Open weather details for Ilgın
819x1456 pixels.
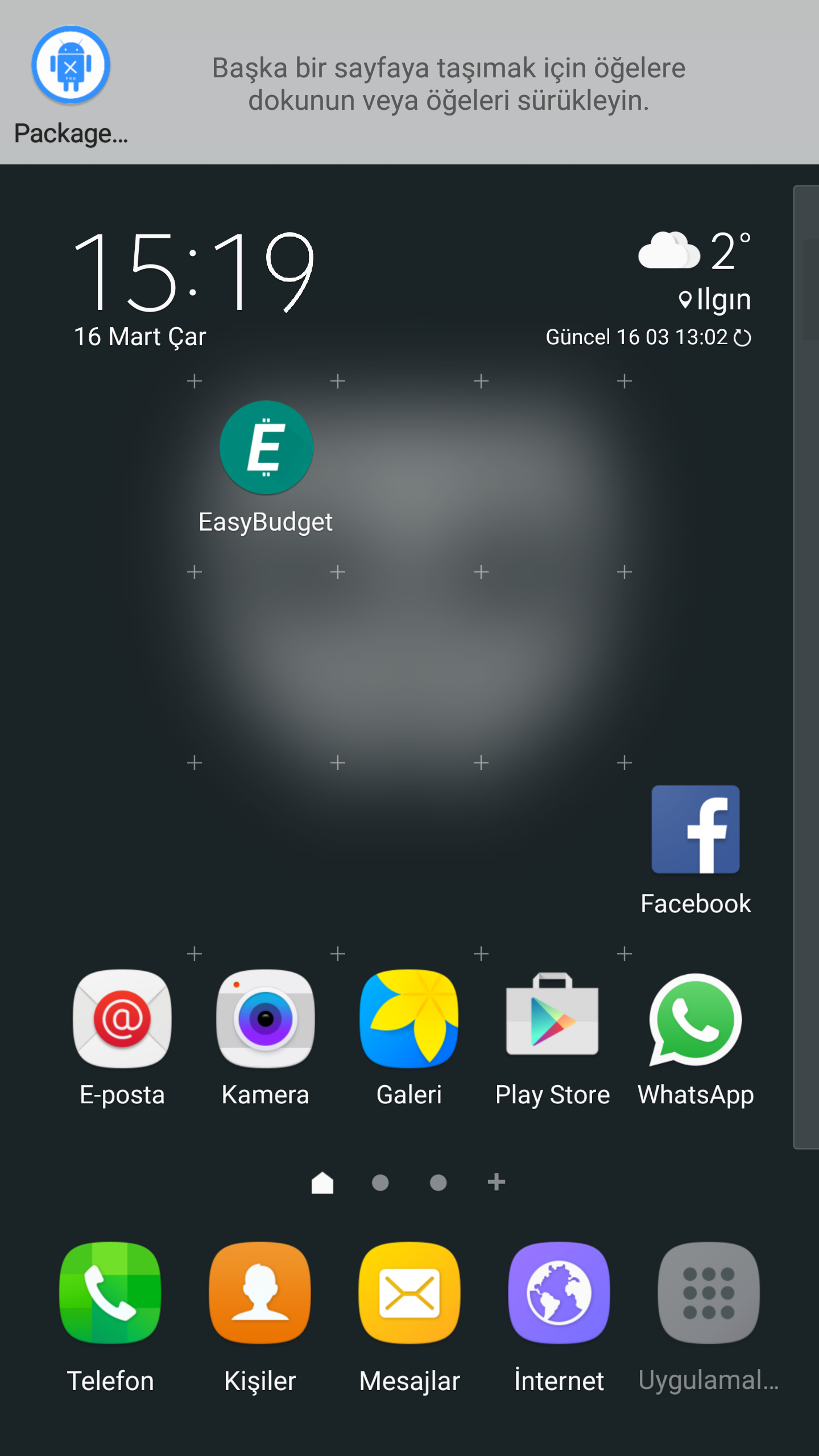715,299
